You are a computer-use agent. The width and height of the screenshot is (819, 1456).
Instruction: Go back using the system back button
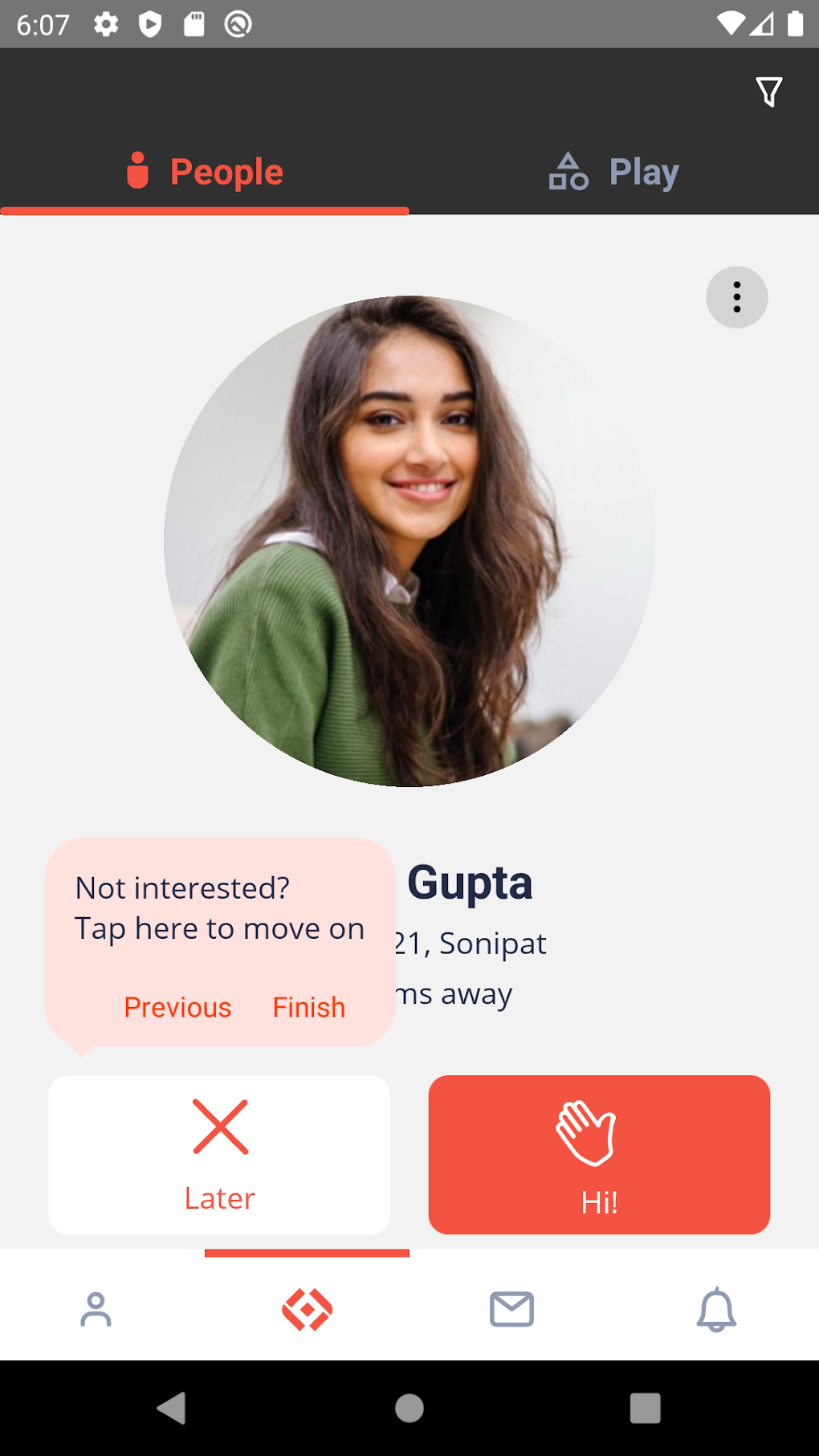tap(171, 1408)
